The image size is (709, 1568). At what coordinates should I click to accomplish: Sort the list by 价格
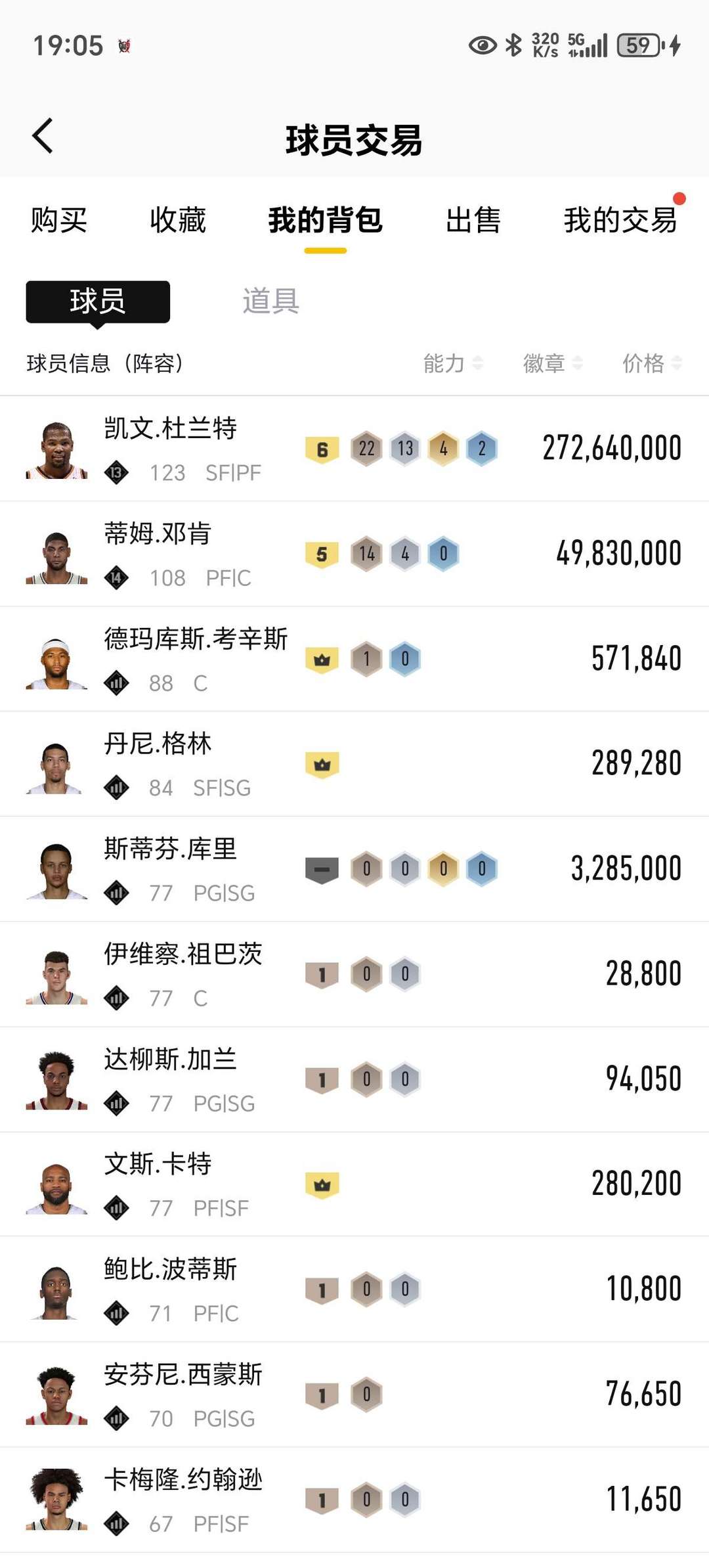point(653,363)
